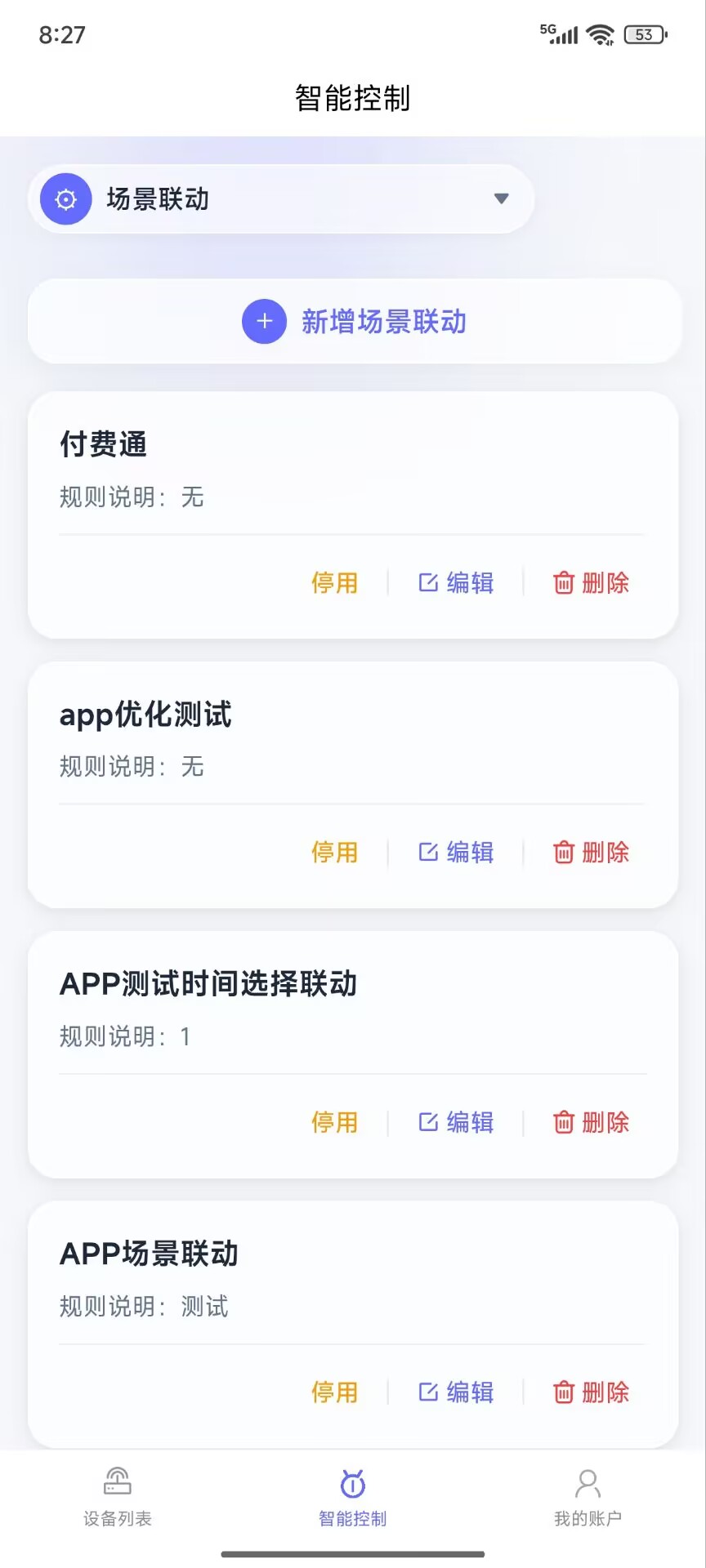Edit the APP测试时间选择联动 scene
Image resolution: width=706 pixels, height=1568 pixels.
456,1122
